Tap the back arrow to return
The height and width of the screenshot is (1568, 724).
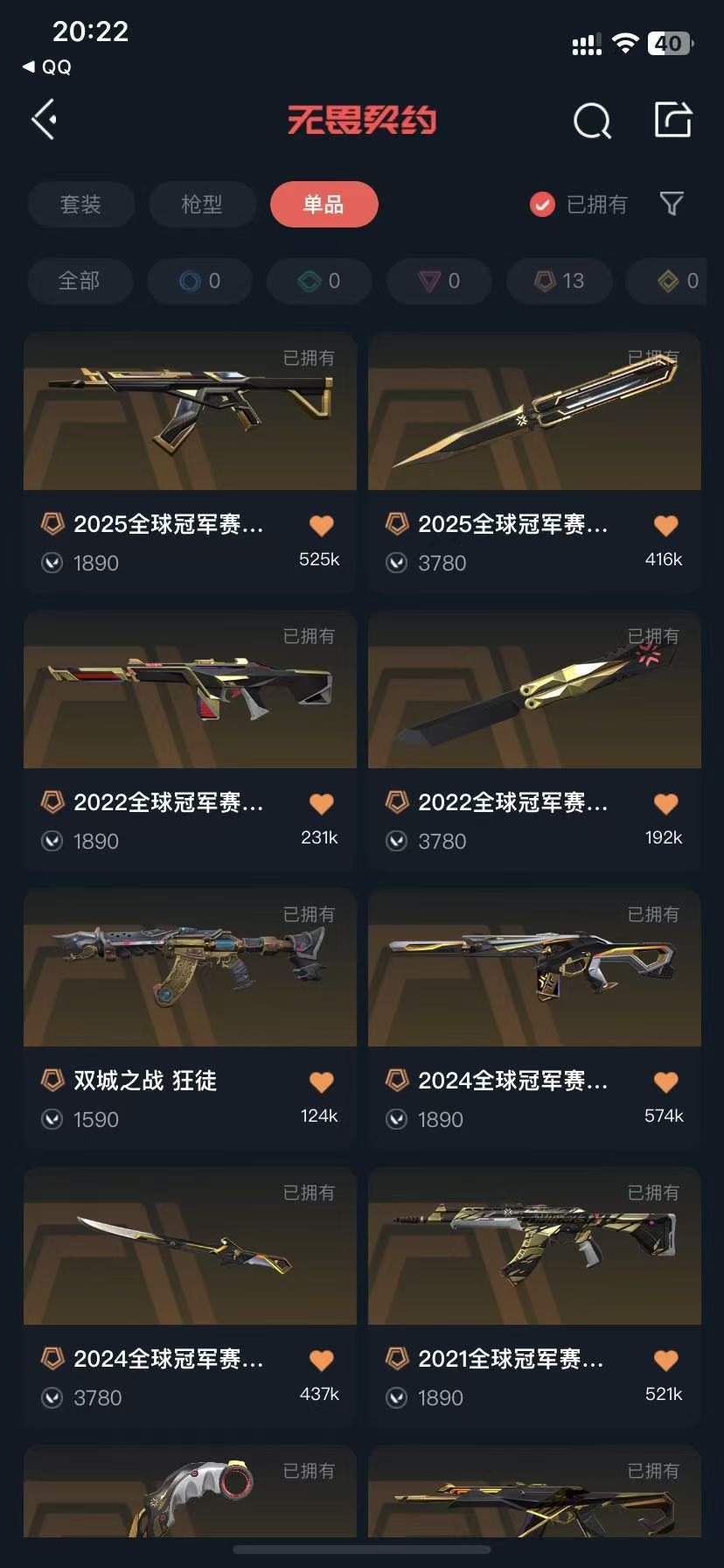[44, 119]
